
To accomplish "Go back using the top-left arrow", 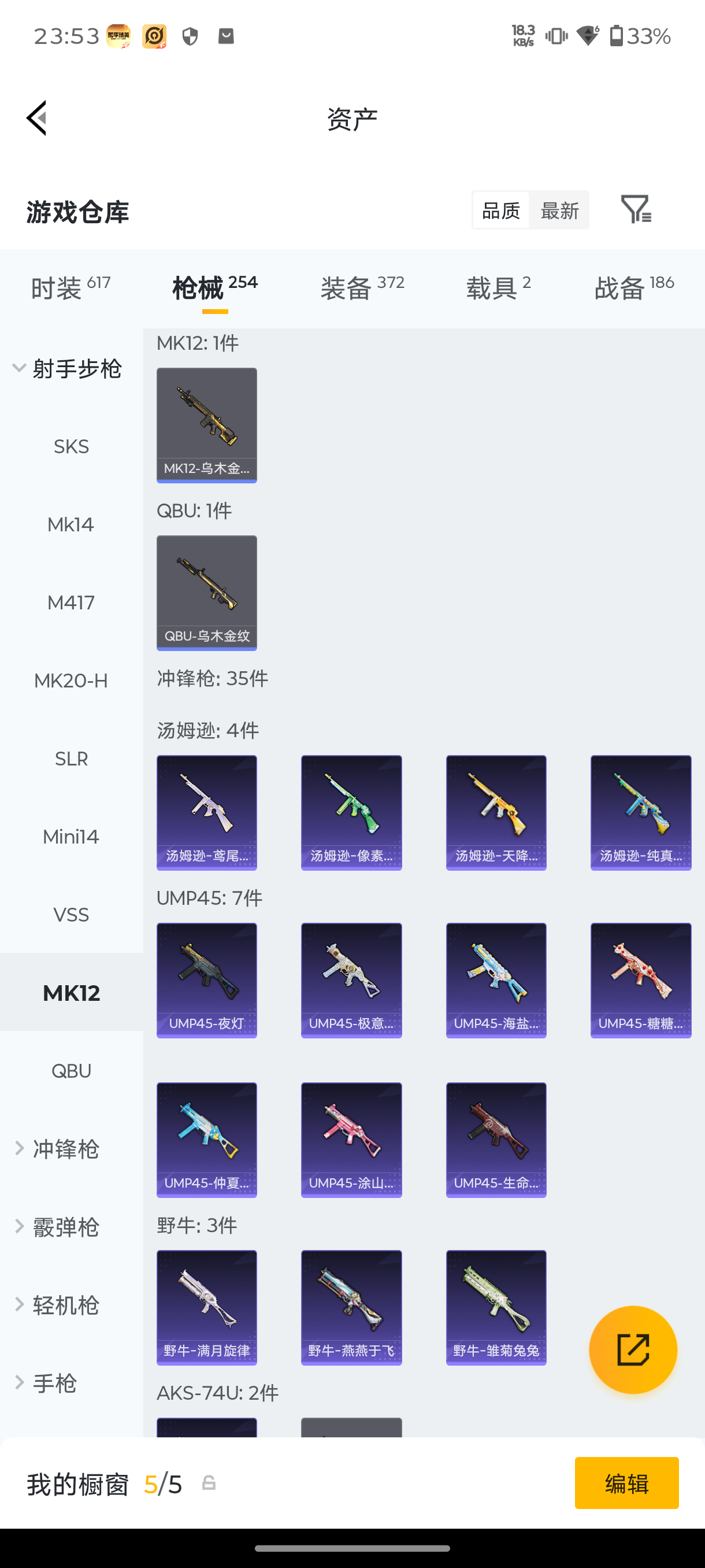I will coord(36,118).
